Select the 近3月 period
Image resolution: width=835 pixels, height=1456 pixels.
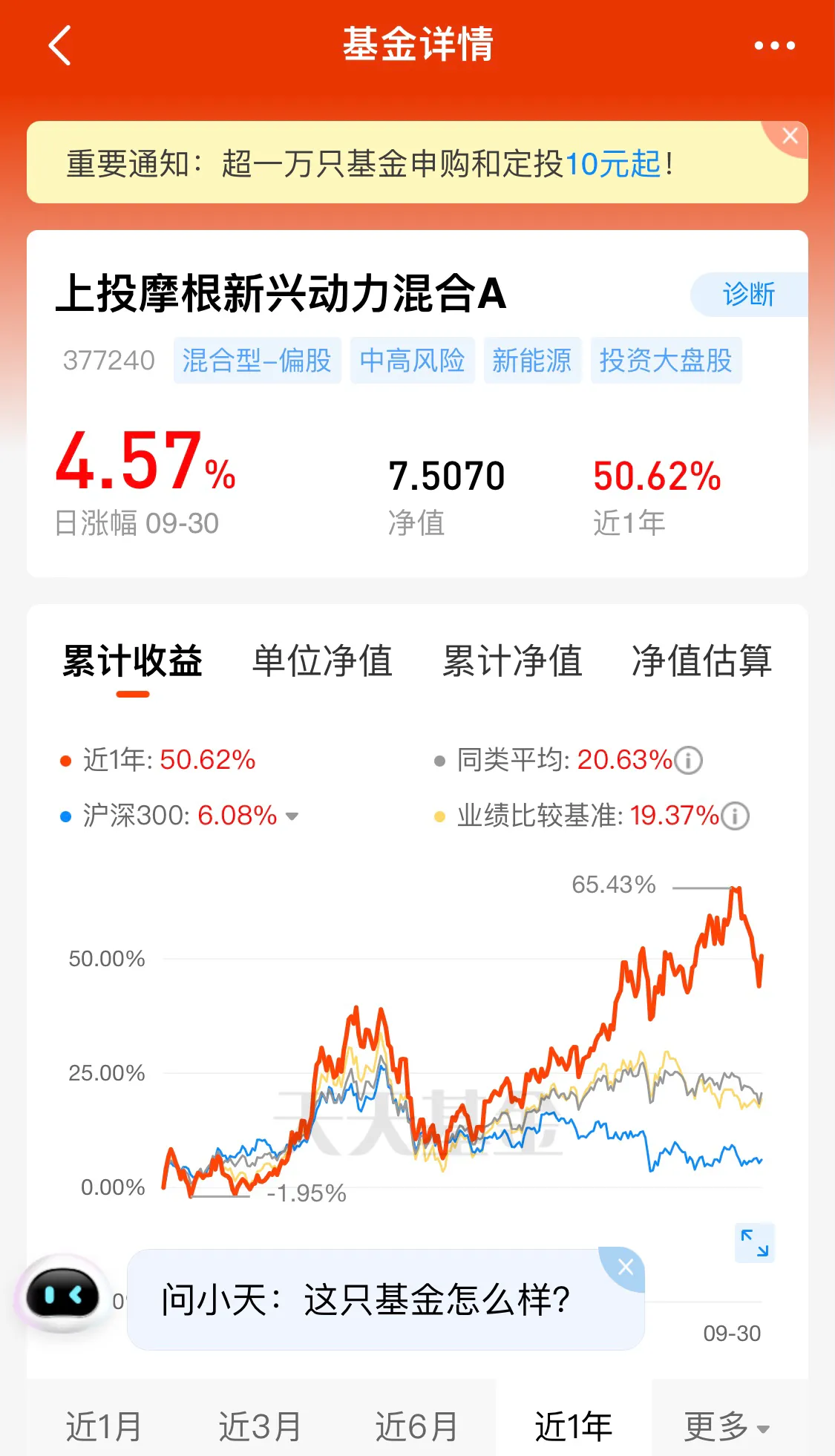(x=260, y=1426)
